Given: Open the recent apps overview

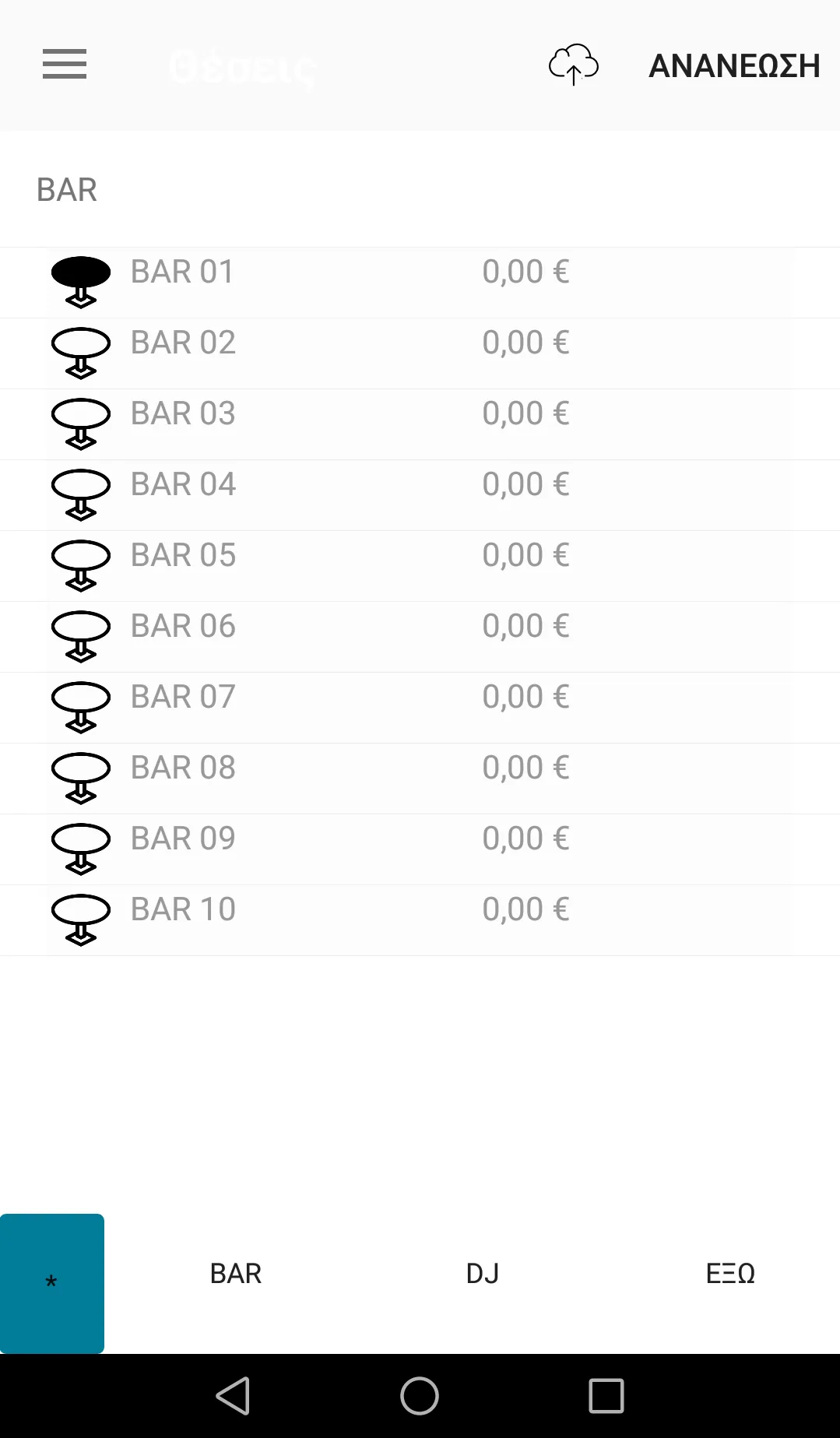Looking at the screenshot, I should pyautogui.click(x=606, y=1395).
